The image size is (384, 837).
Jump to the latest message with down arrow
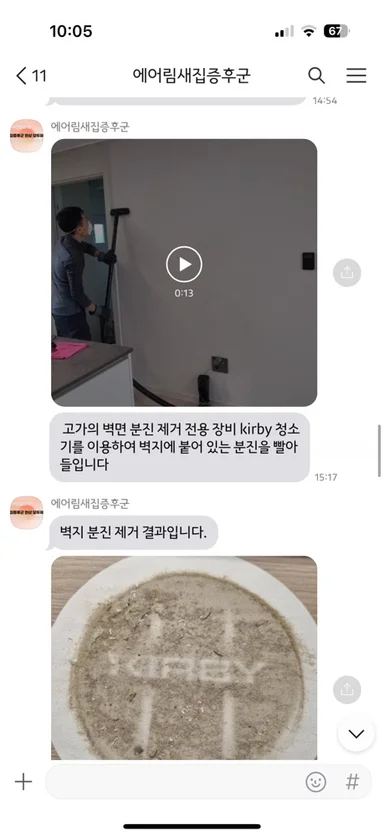pos(356,733)
